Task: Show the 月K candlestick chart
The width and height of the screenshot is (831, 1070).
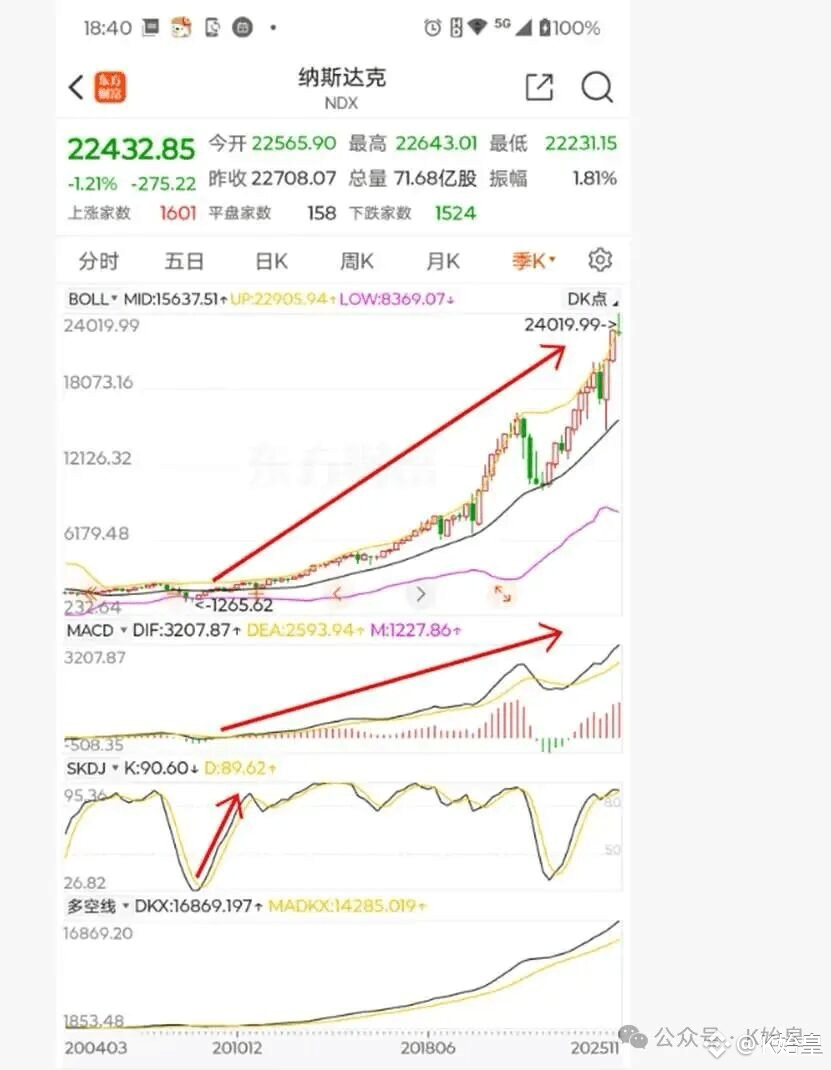Action: point(443,261)
